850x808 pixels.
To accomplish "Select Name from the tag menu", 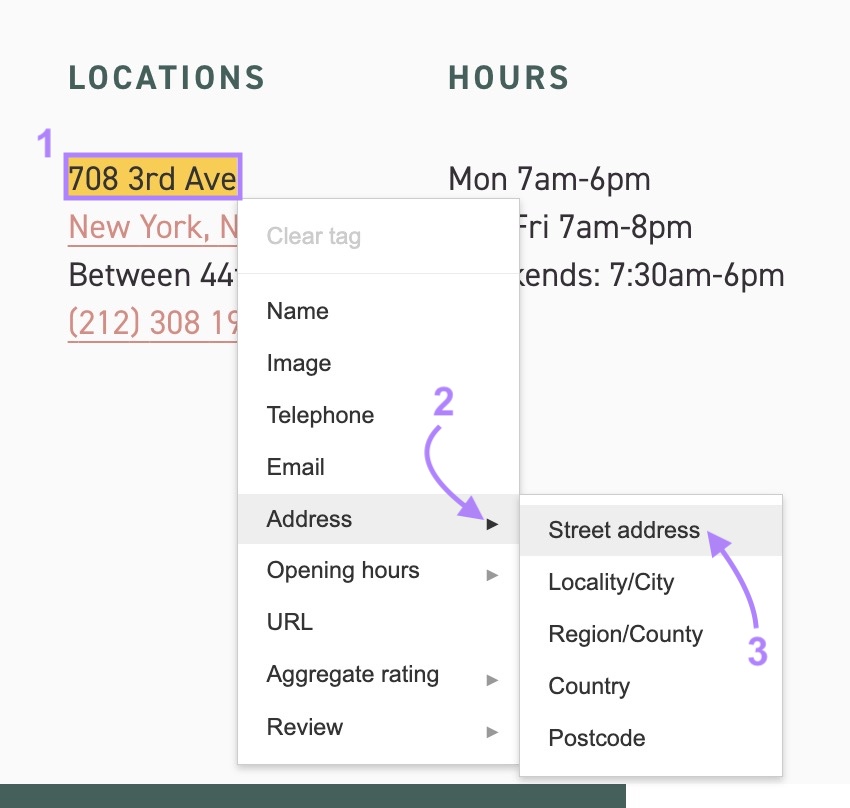I will [x=298, y=311].
